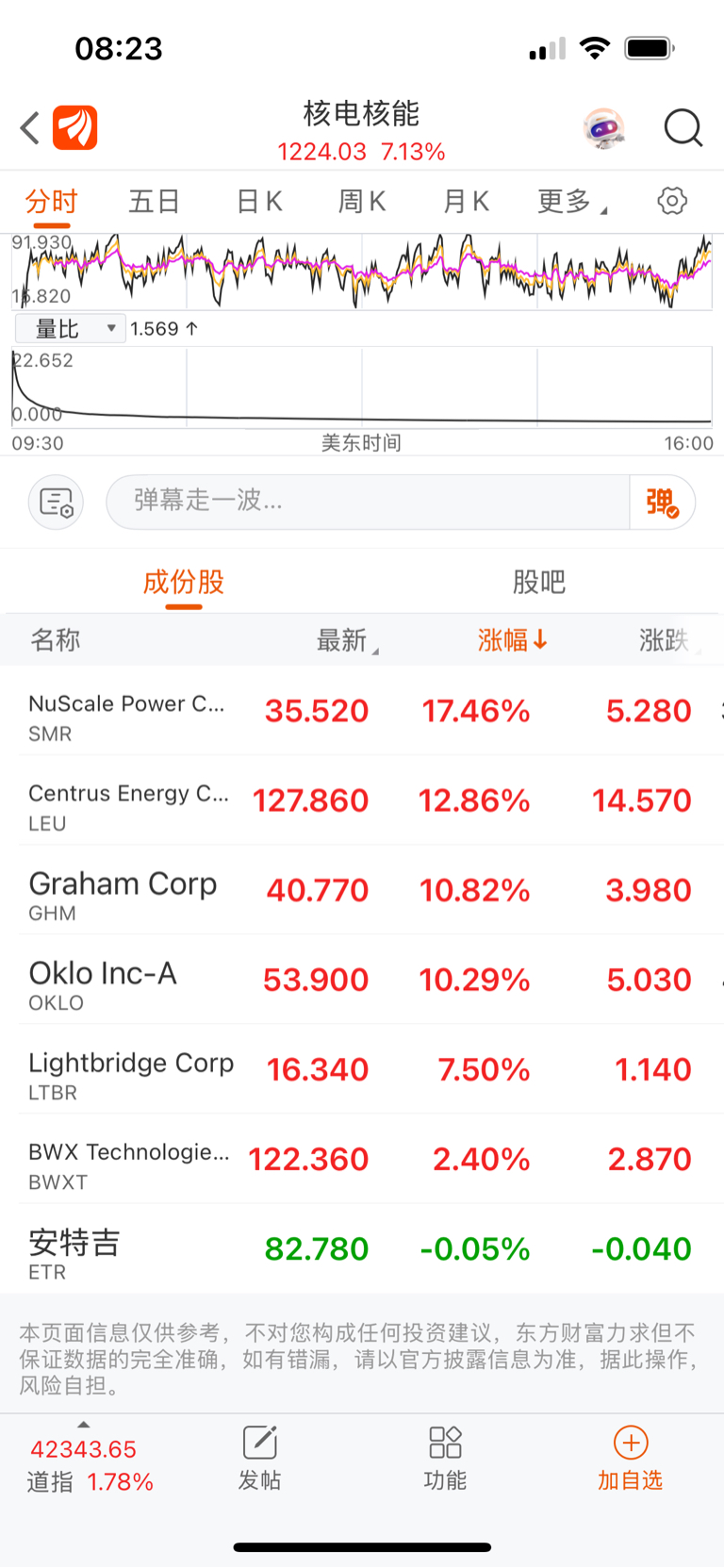This screenshot has width=724, height=1568.
Task: Open the 安特吉 ETR stock row
Action: pos(362,1248)
